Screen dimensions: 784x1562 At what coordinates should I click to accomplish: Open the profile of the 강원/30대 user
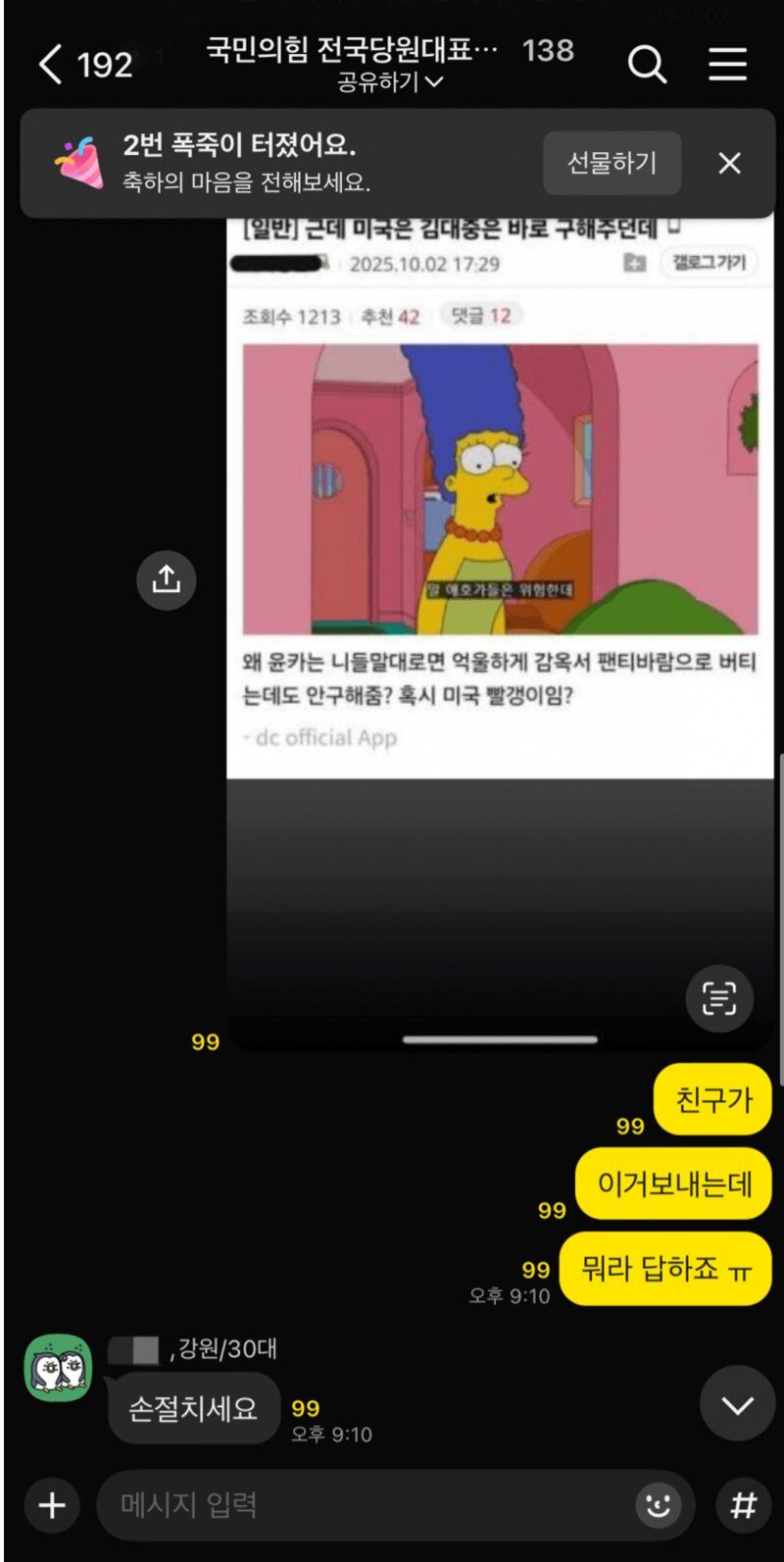coord(58,1367)
